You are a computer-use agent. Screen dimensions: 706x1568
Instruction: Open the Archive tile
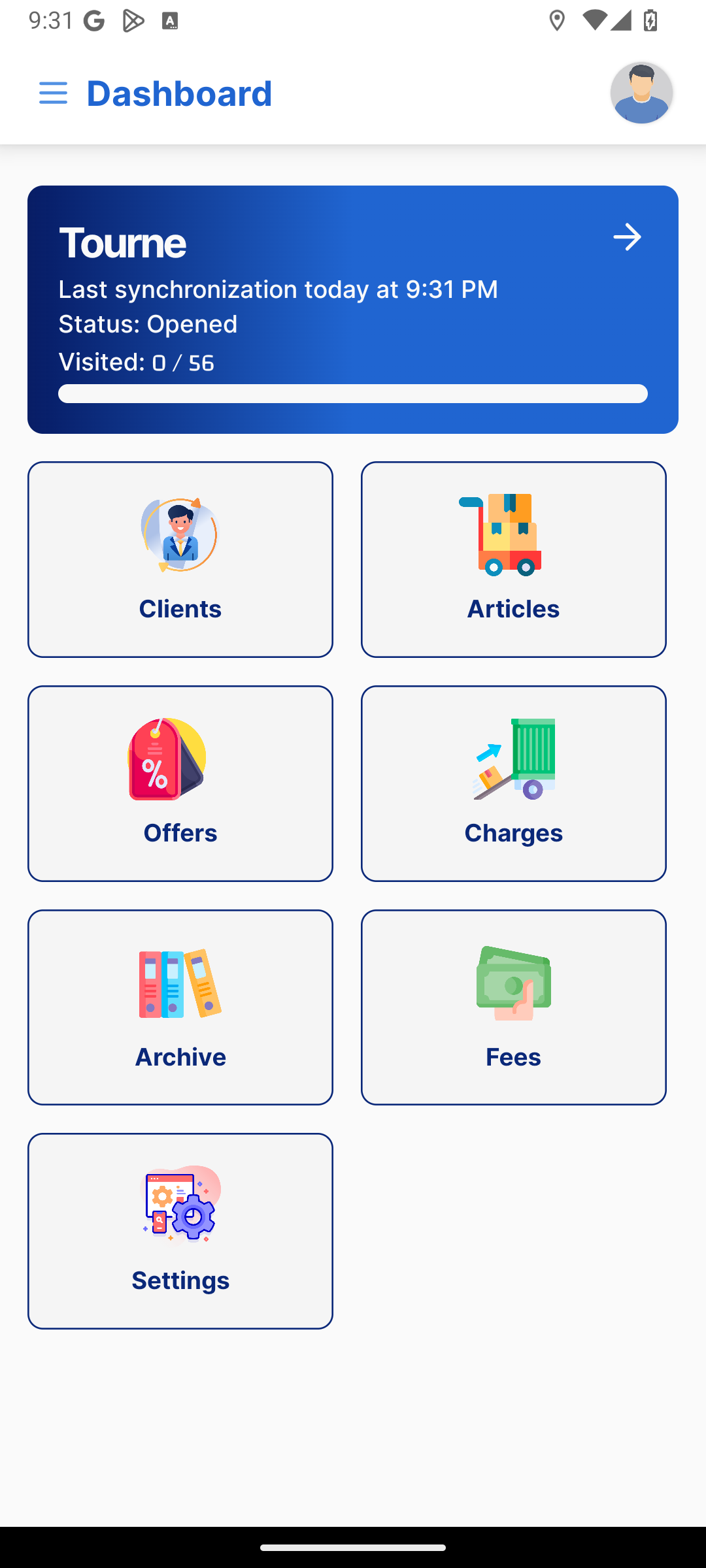[x=180, y=1007]
